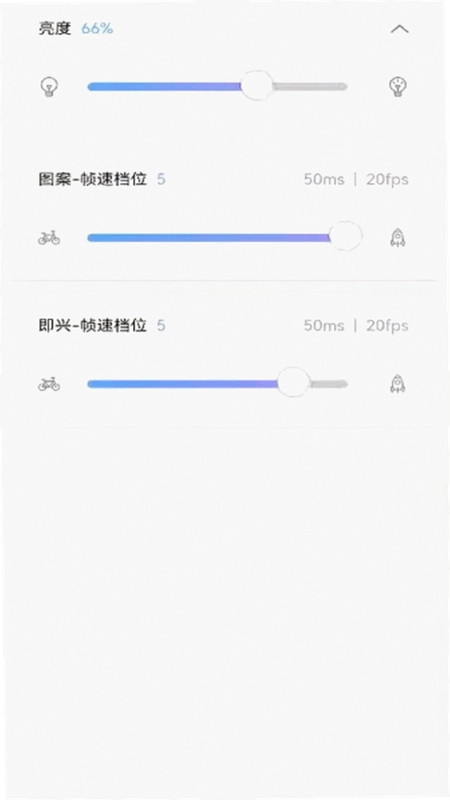Image resolution: width=450 pixels, height=800 pixels.
Task: Tap the bright bulb icon for maximum brightness
Action: click(x=397, y=86)
